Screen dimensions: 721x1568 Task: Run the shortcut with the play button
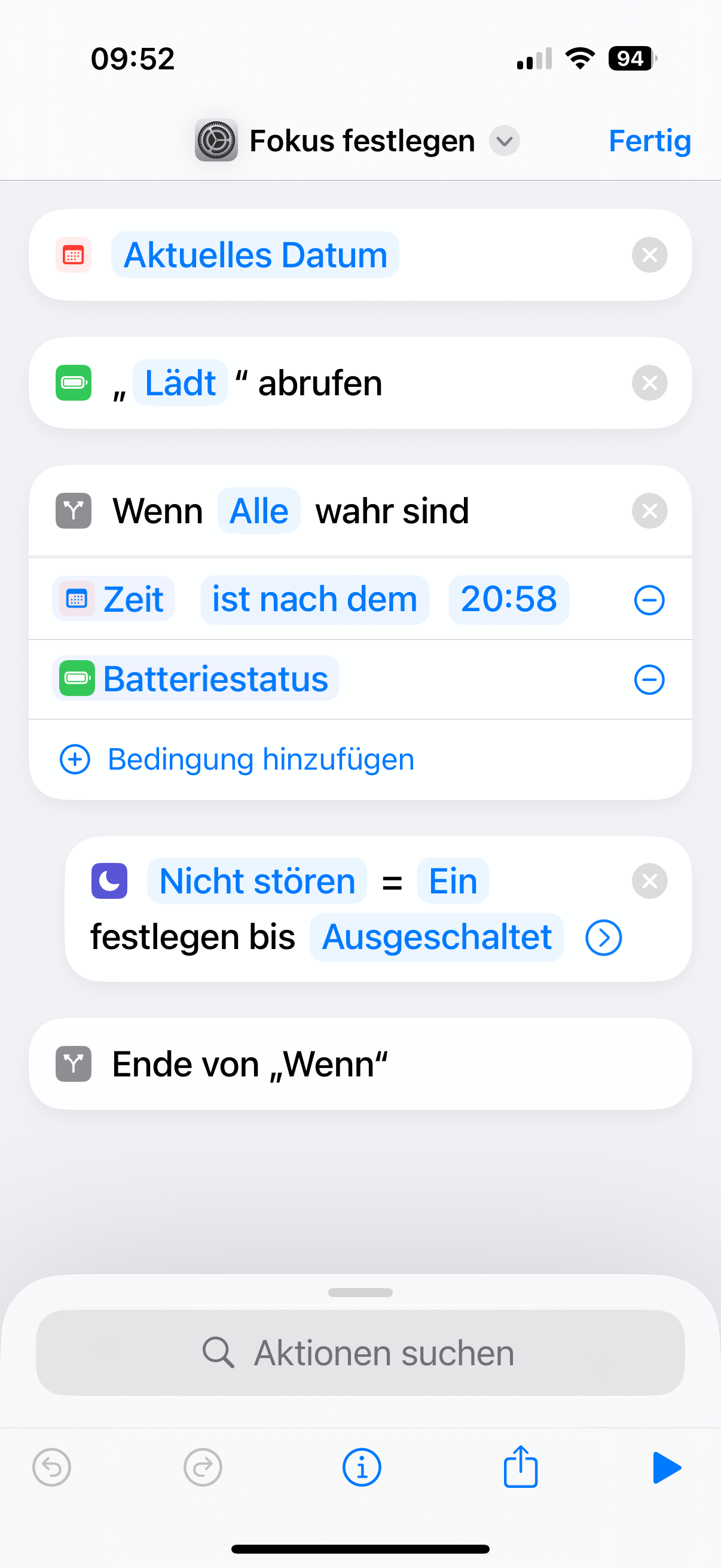pos(666,1467)
